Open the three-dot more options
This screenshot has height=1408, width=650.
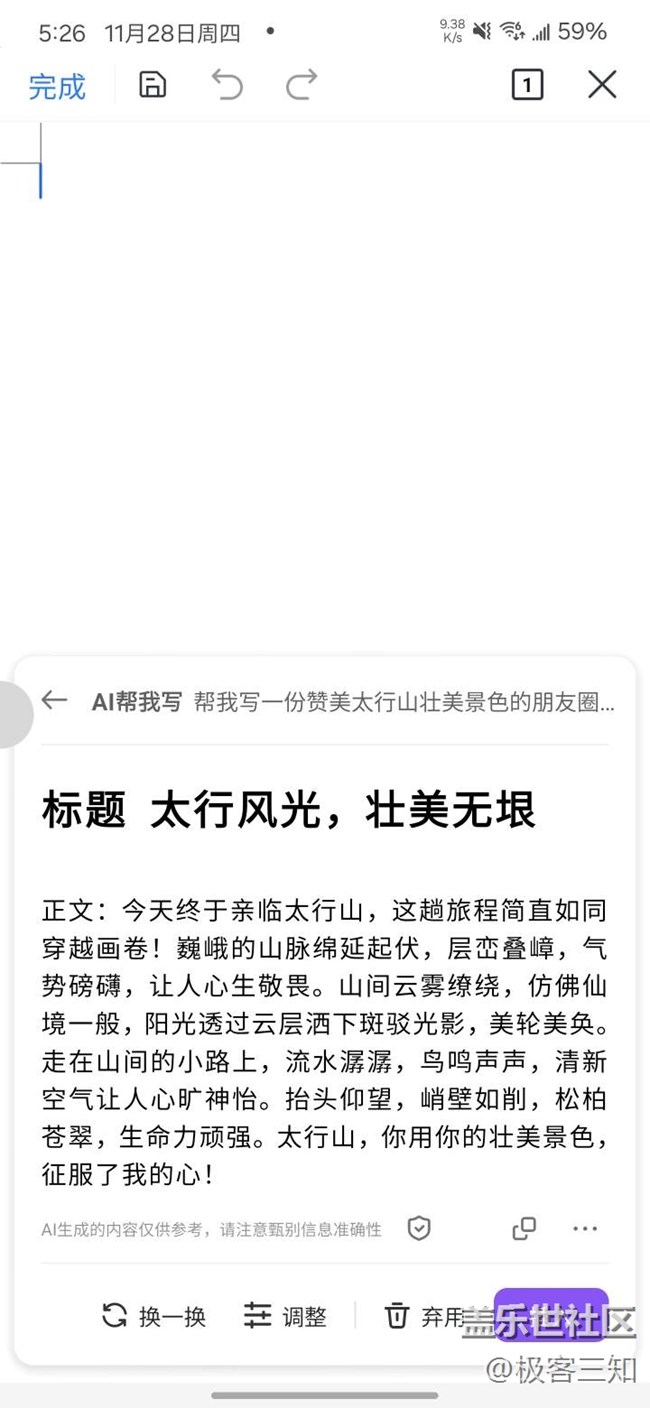point(585,1229)
